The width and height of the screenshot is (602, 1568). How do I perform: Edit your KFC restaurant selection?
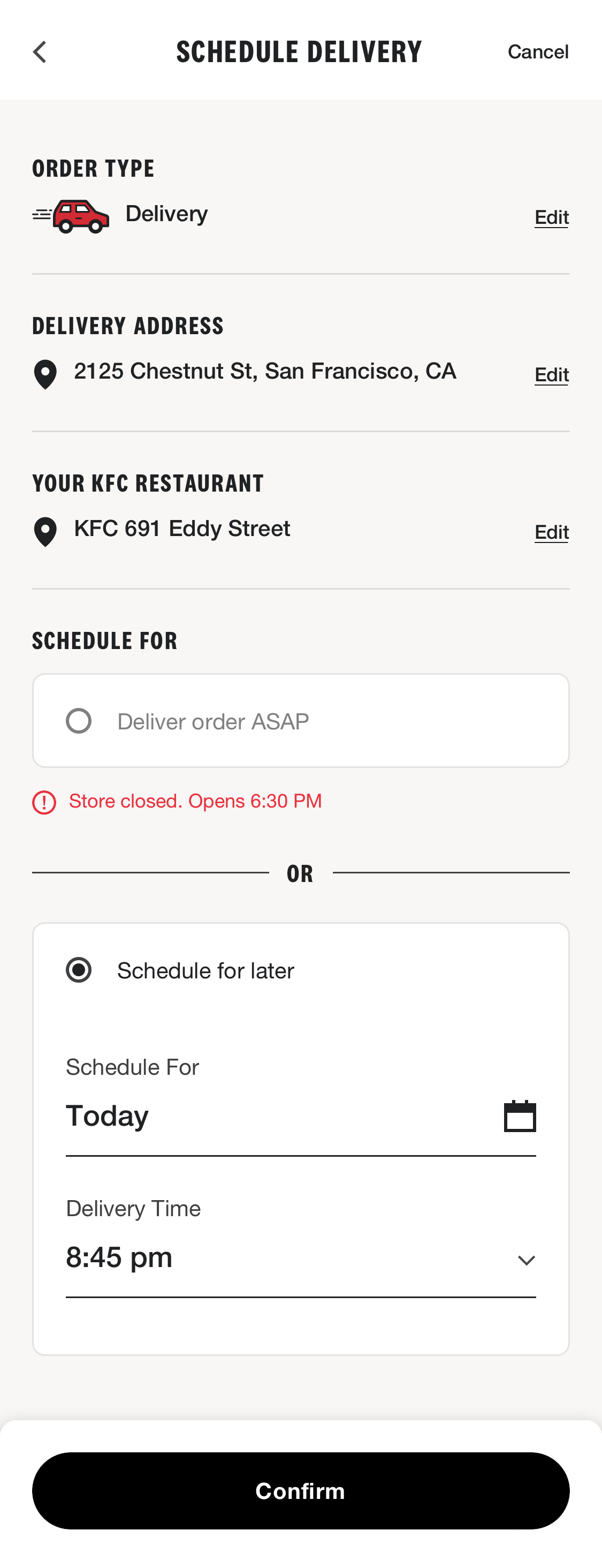[550, 531]
